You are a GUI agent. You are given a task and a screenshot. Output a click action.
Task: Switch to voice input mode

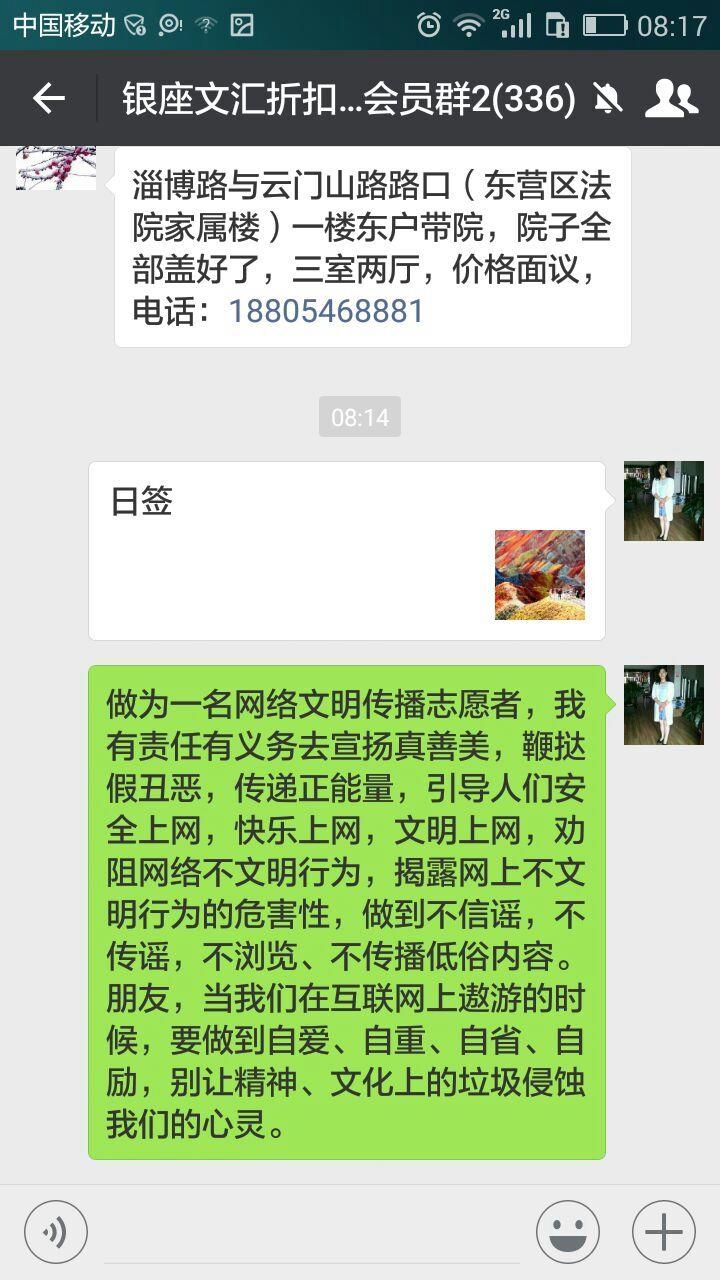(56, 1232)
